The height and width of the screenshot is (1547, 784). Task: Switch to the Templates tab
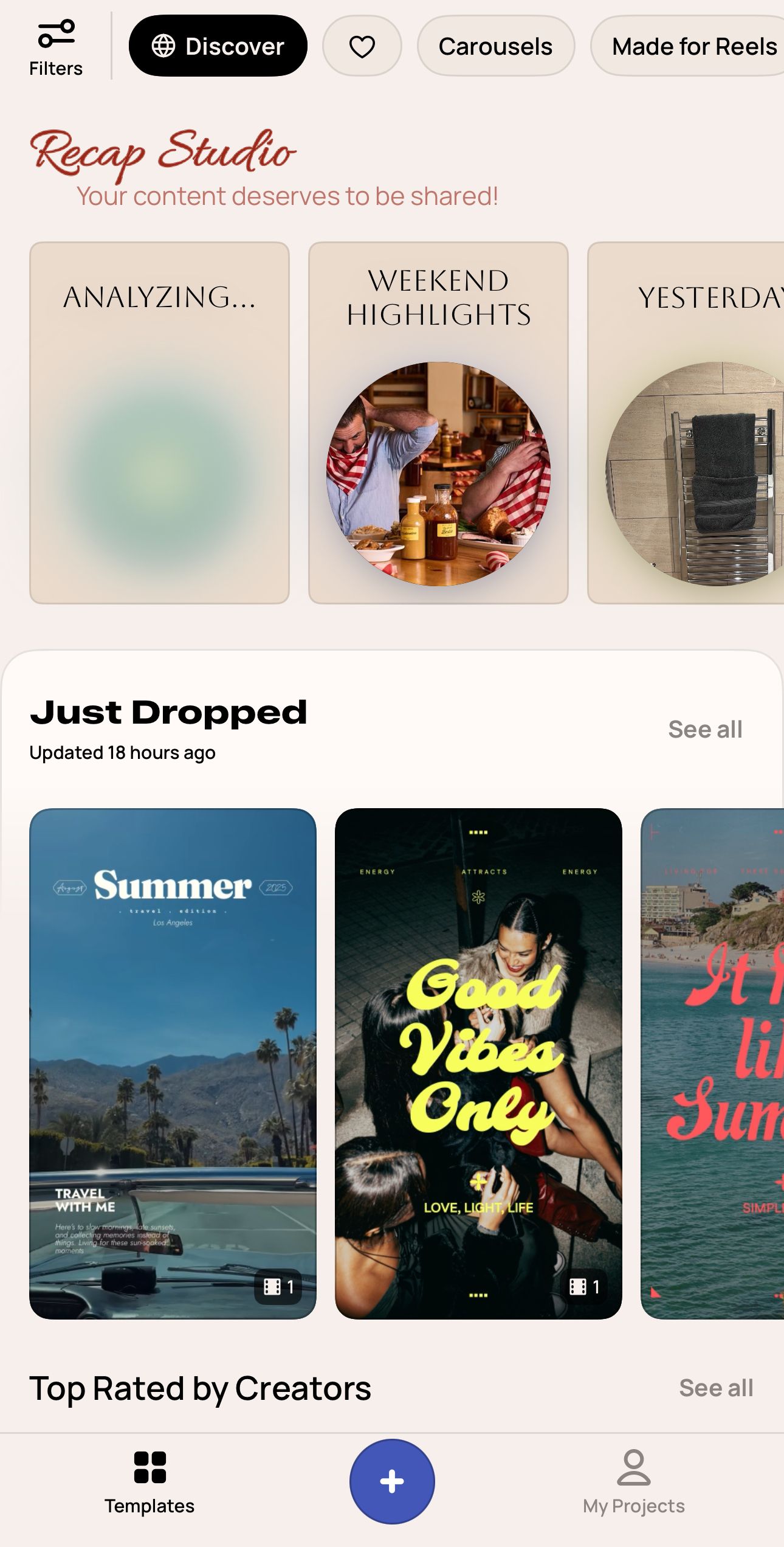click(x=150, y=1482)
